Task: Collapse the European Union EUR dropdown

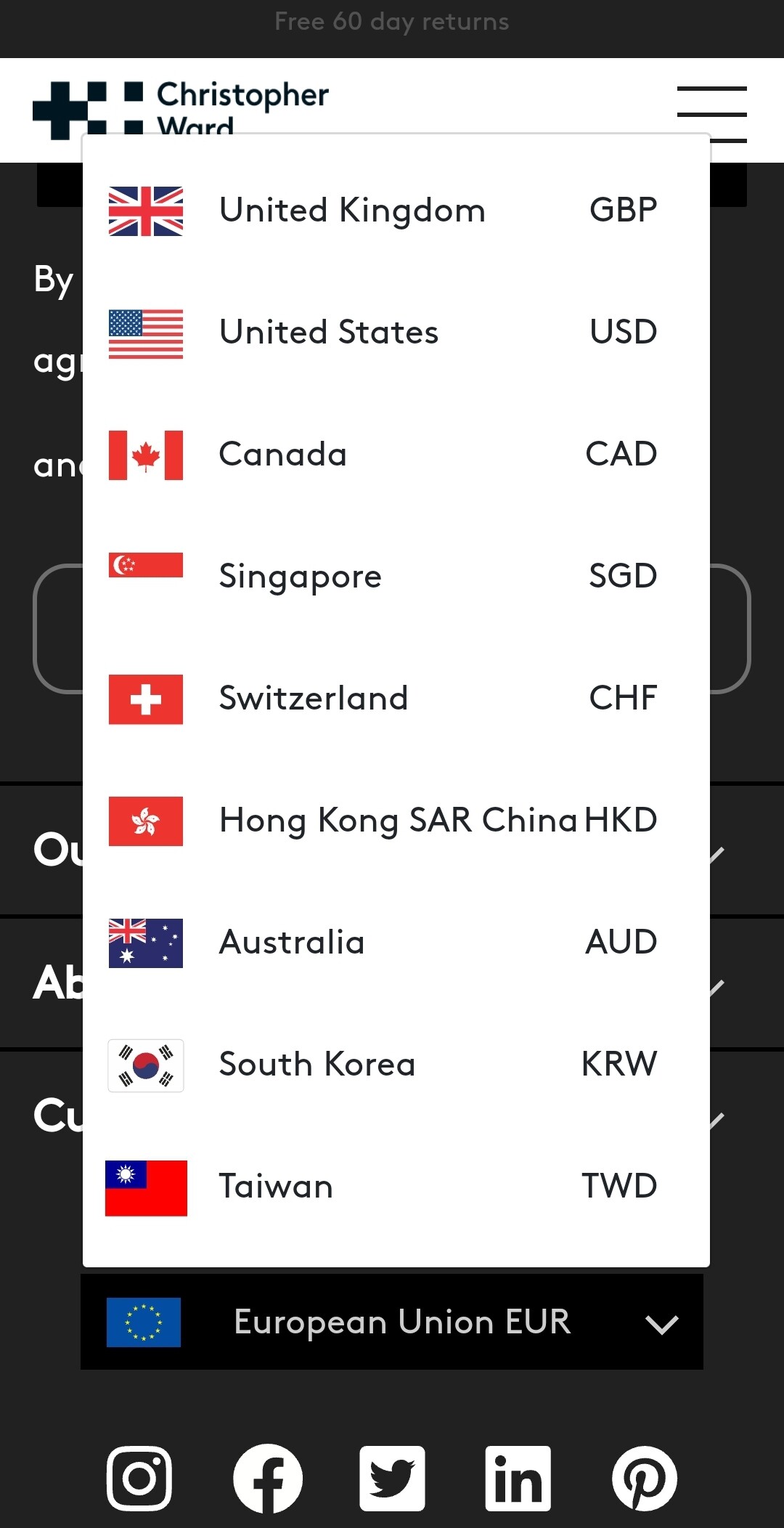Action: pyautogui.click(x=392, y=1322)
